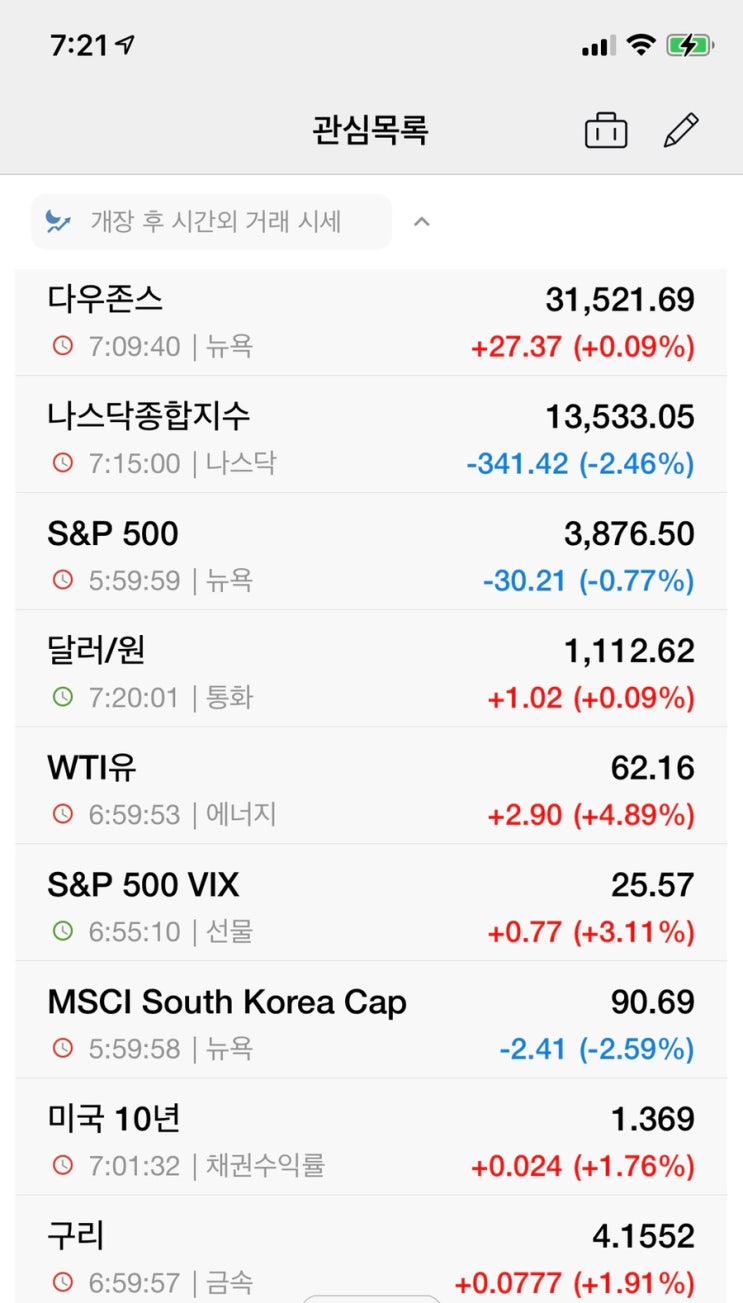The image size is (743, 1303).
Task: Open the WTI유 energy row
Action: [x=371, y=790]
